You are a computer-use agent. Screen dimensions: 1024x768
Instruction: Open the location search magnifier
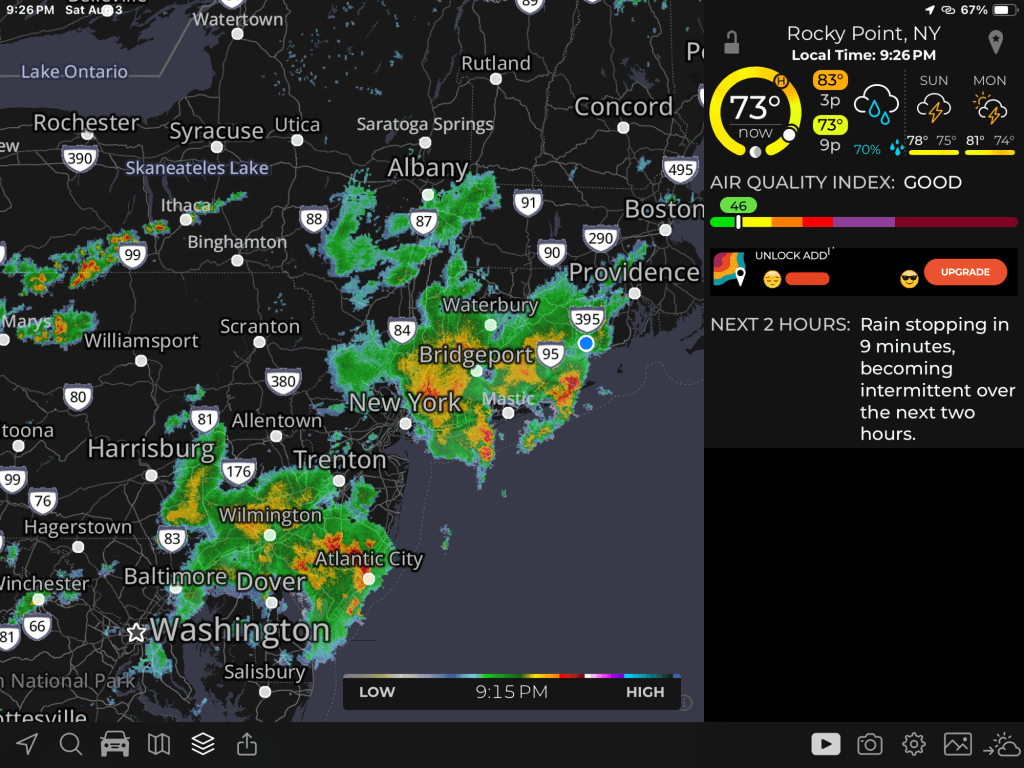[x=70, y=744]
